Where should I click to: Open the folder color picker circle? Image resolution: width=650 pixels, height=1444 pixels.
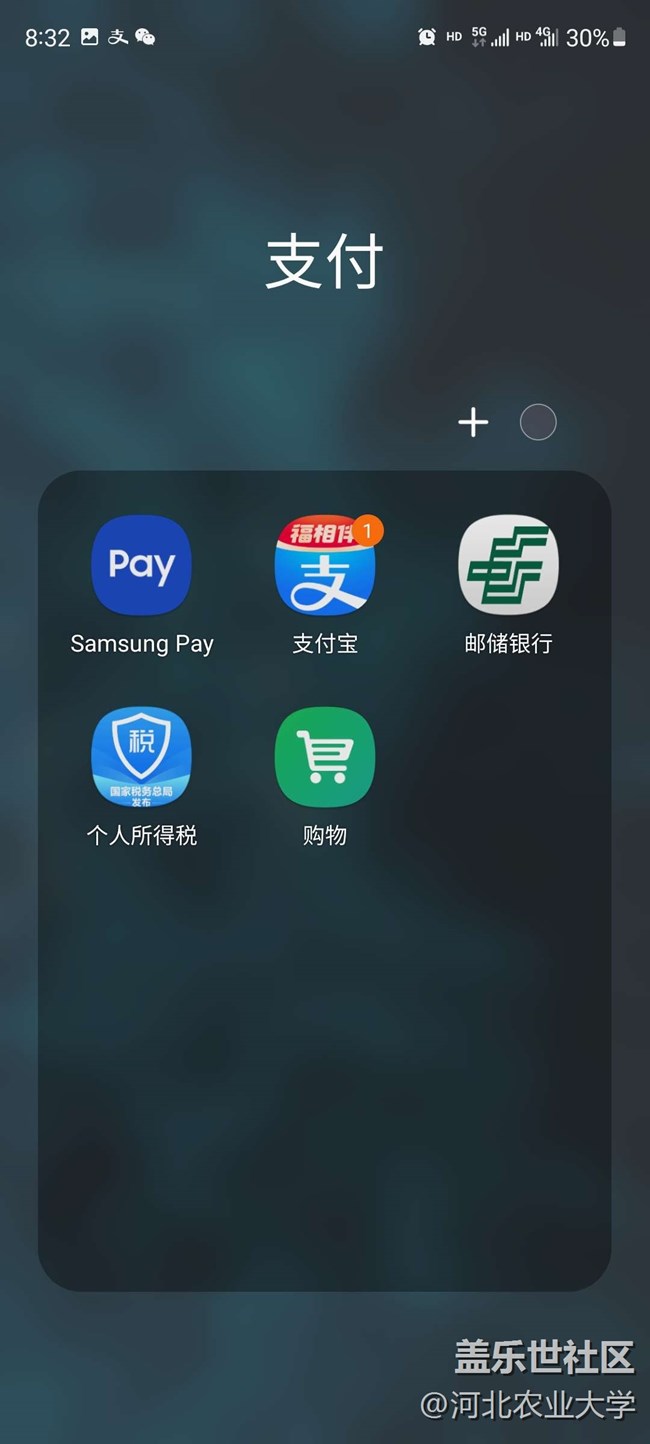(x=538, y=423)
